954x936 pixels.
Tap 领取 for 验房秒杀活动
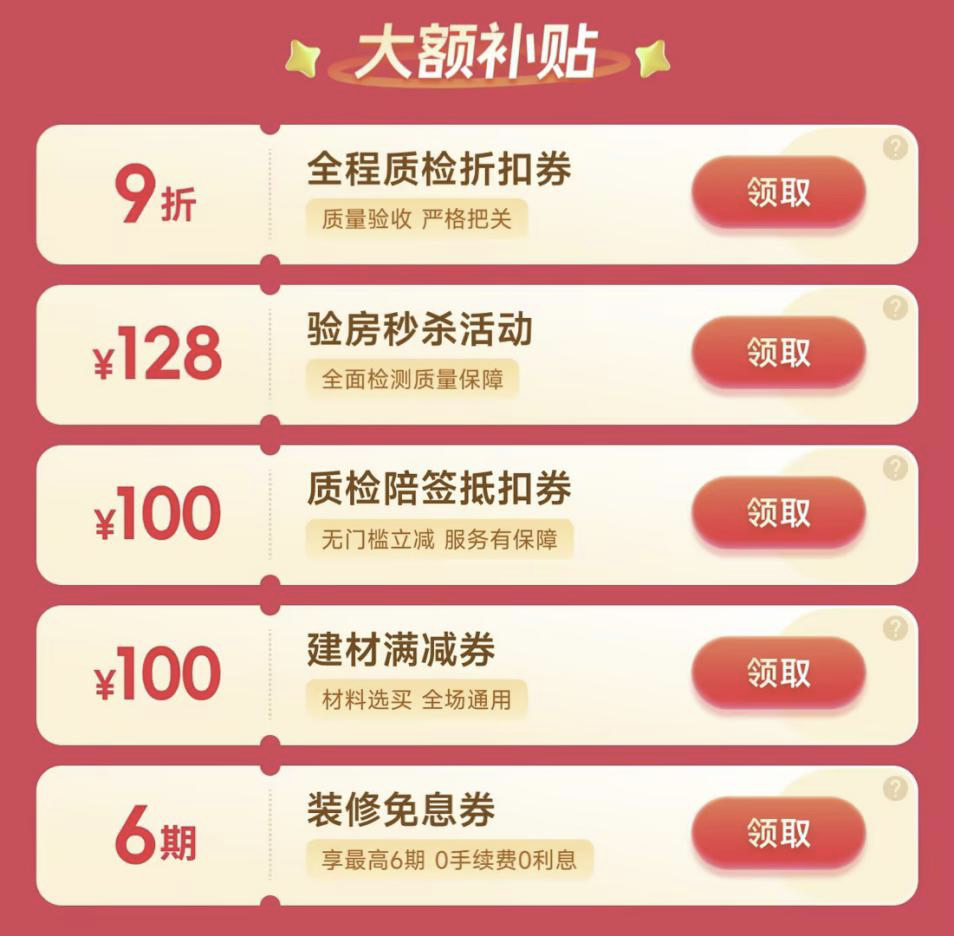pyautogui.click(x=778, y=352)
